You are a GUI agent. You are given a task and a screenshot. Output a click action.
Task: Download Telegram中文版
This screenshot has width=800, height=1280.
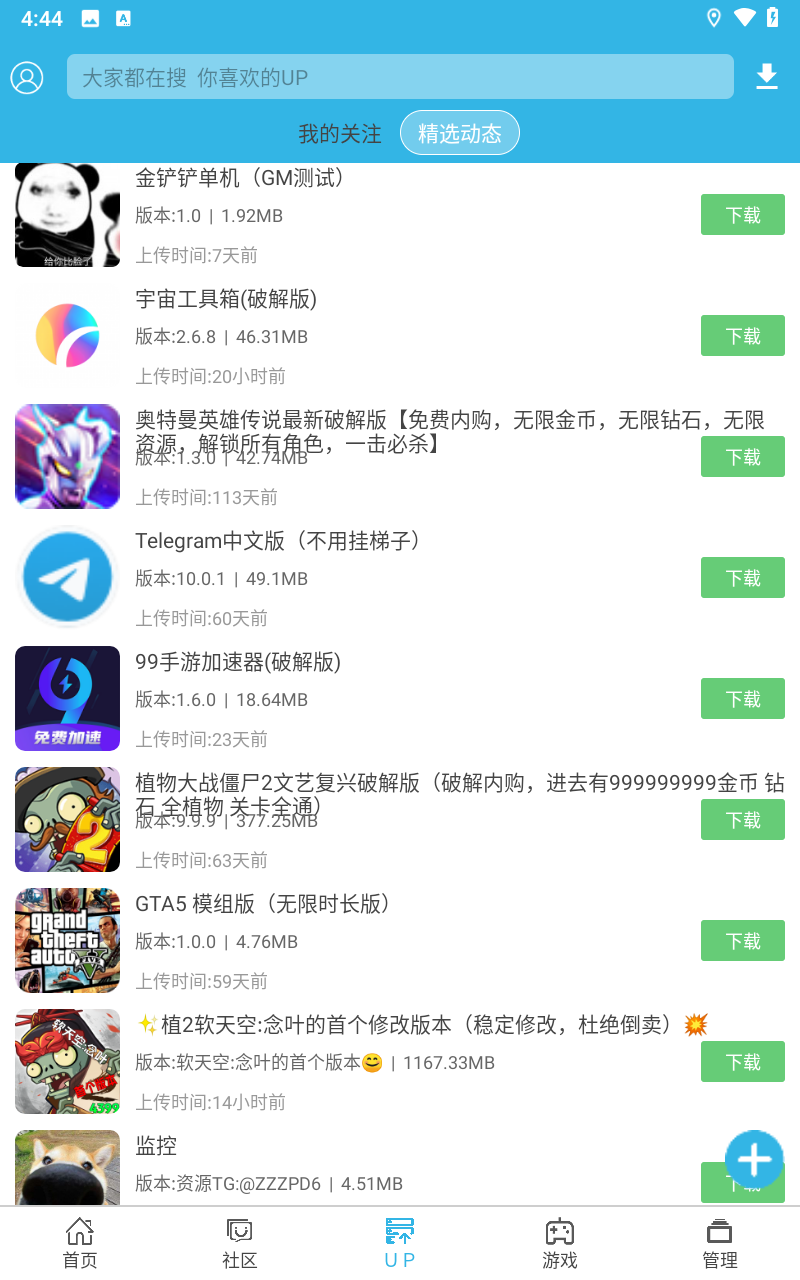tap(742, 578)
